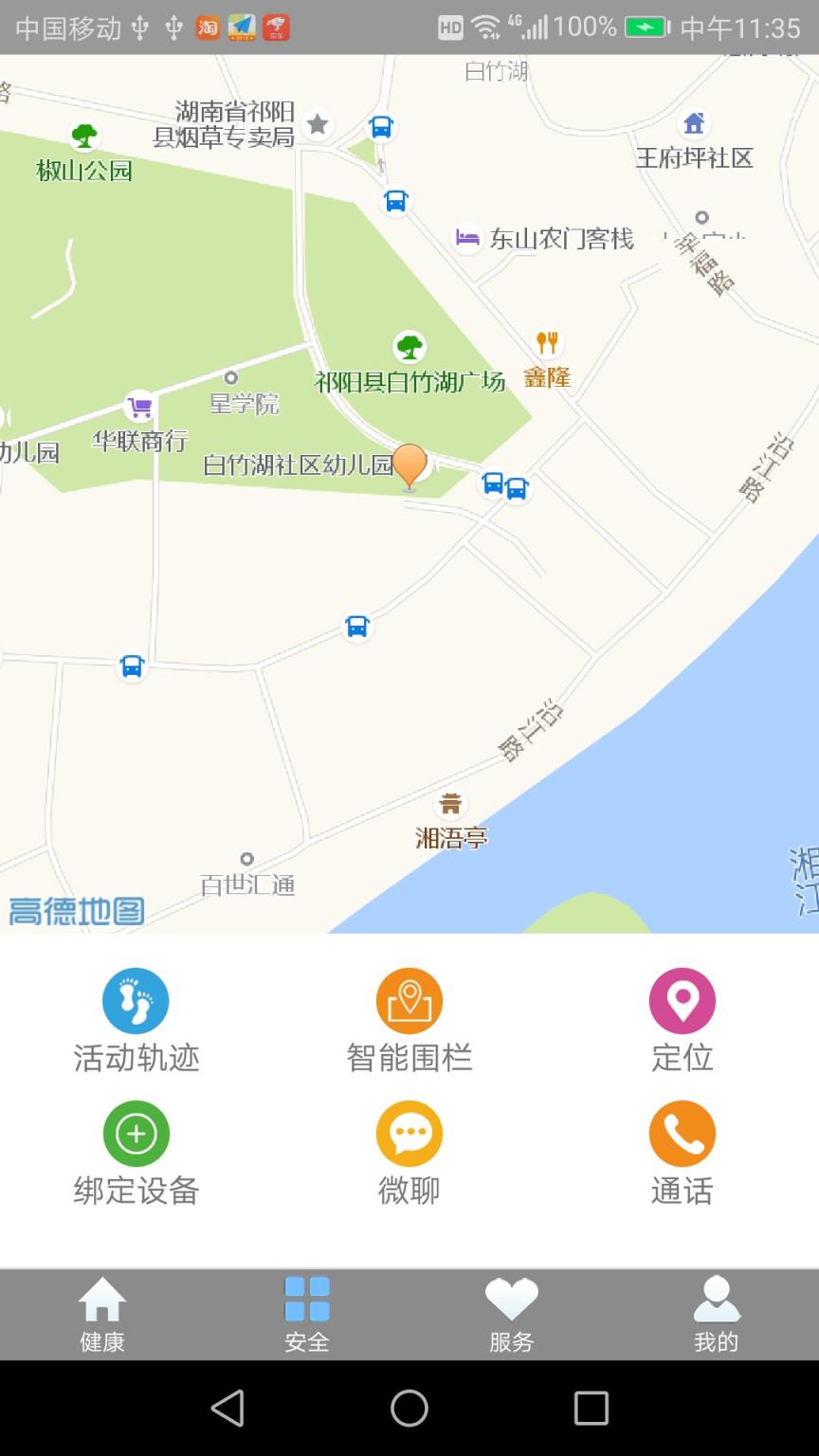Select the orange map marker near 白竹湖社区幼儿园
Screen dimensions: 819x1456
tap(409, 466)
